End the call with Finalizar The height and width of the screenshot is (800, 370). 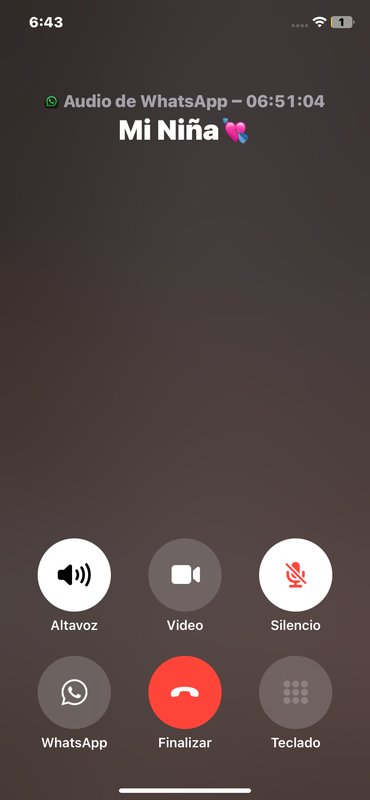pos(185,692)
